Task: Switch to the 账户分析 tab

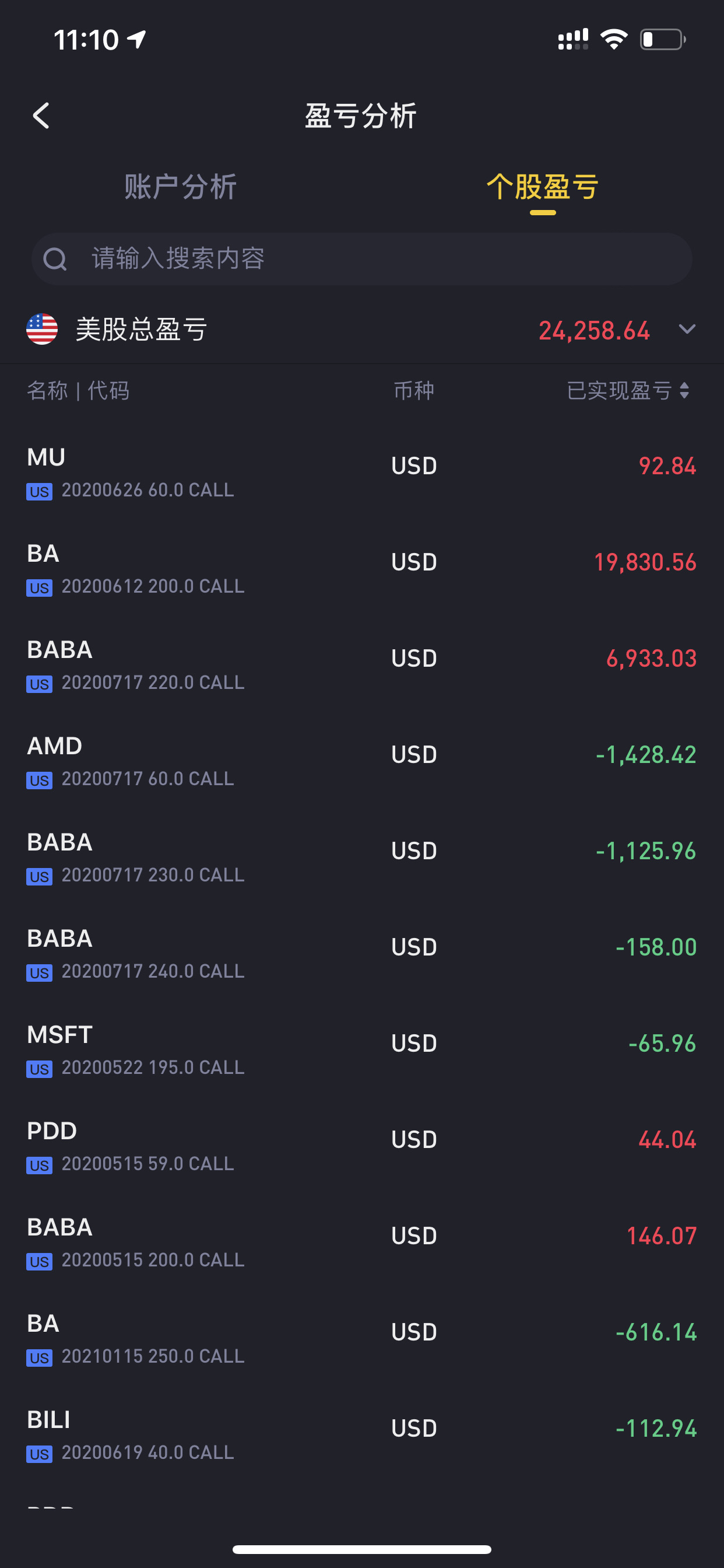Action: [181, 186]
